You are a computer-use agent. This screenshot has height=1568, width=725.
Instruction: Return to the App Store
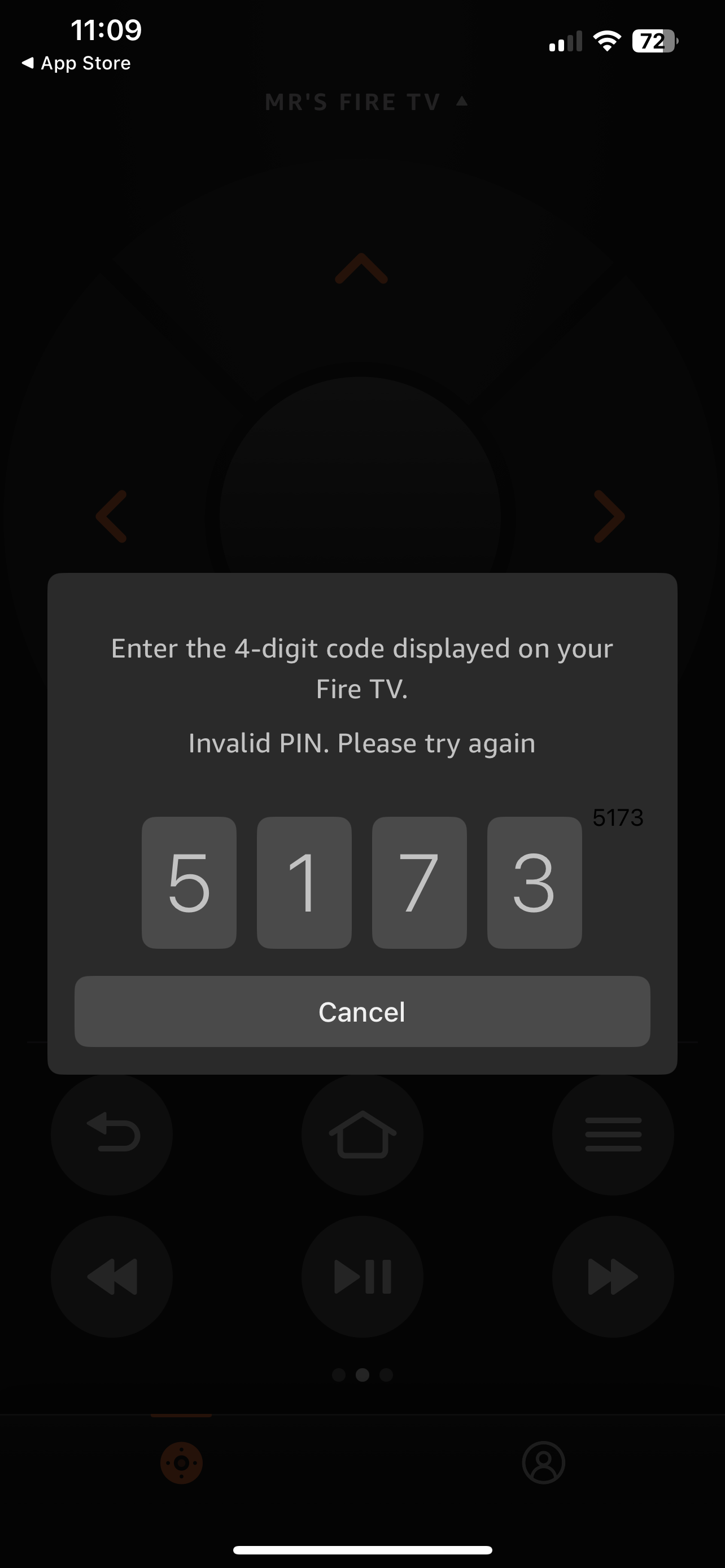click(x=76, y=63)
